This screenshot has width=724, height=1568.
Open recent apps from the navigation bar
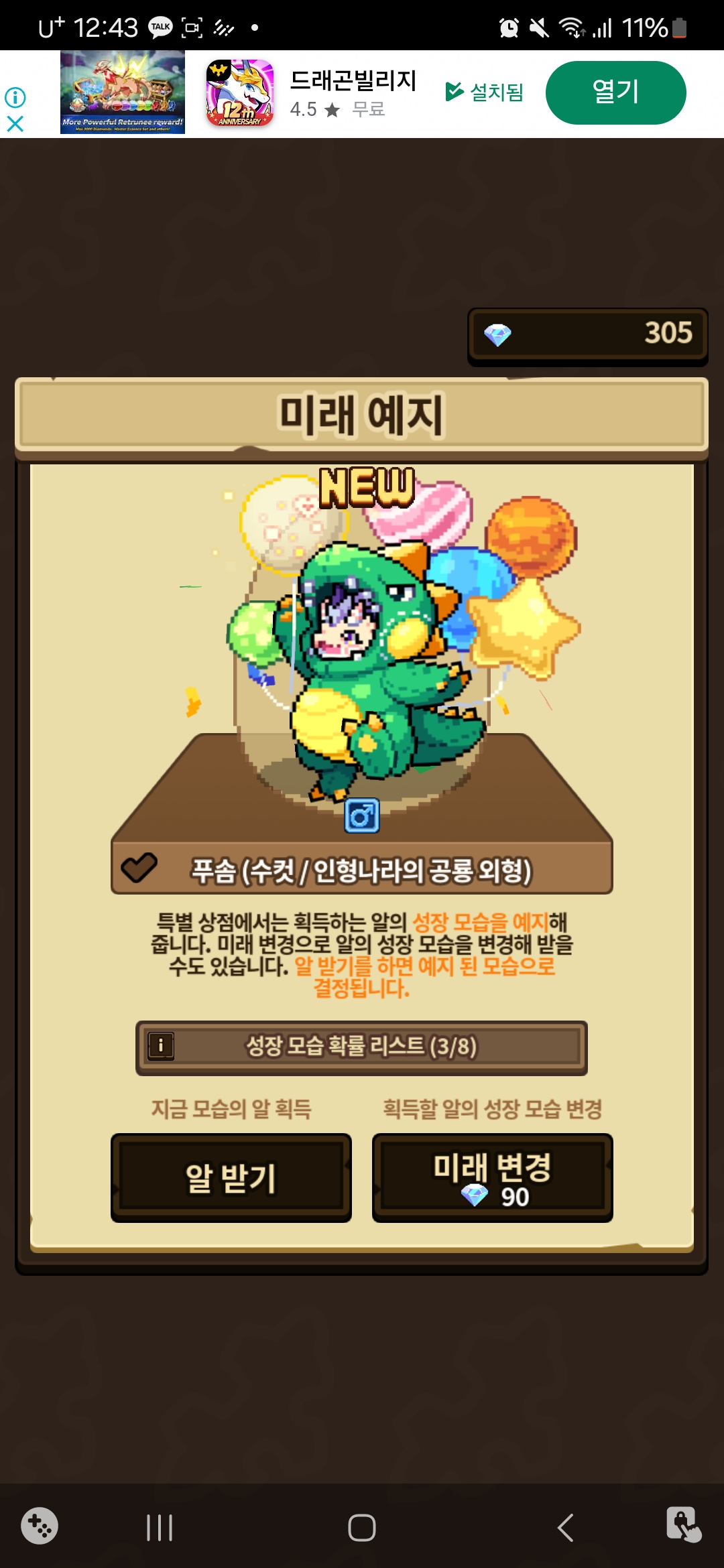point(160,1528)
